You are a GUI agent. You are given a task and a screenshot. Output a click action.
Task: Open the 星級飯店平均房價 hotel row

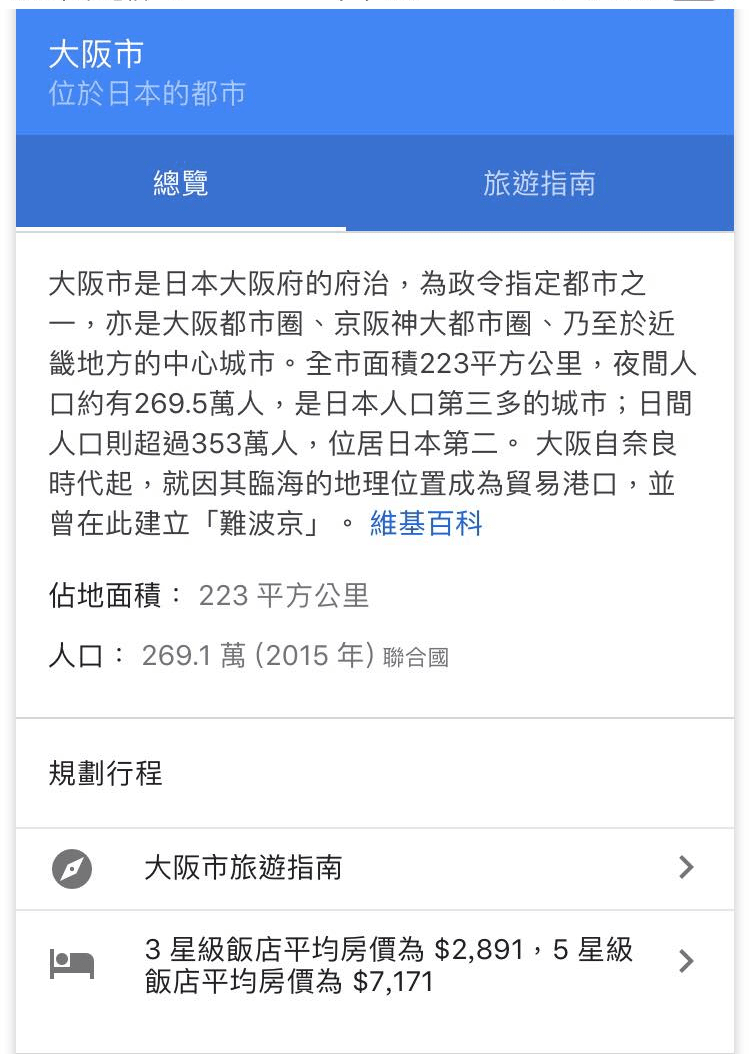coord(374,964)
